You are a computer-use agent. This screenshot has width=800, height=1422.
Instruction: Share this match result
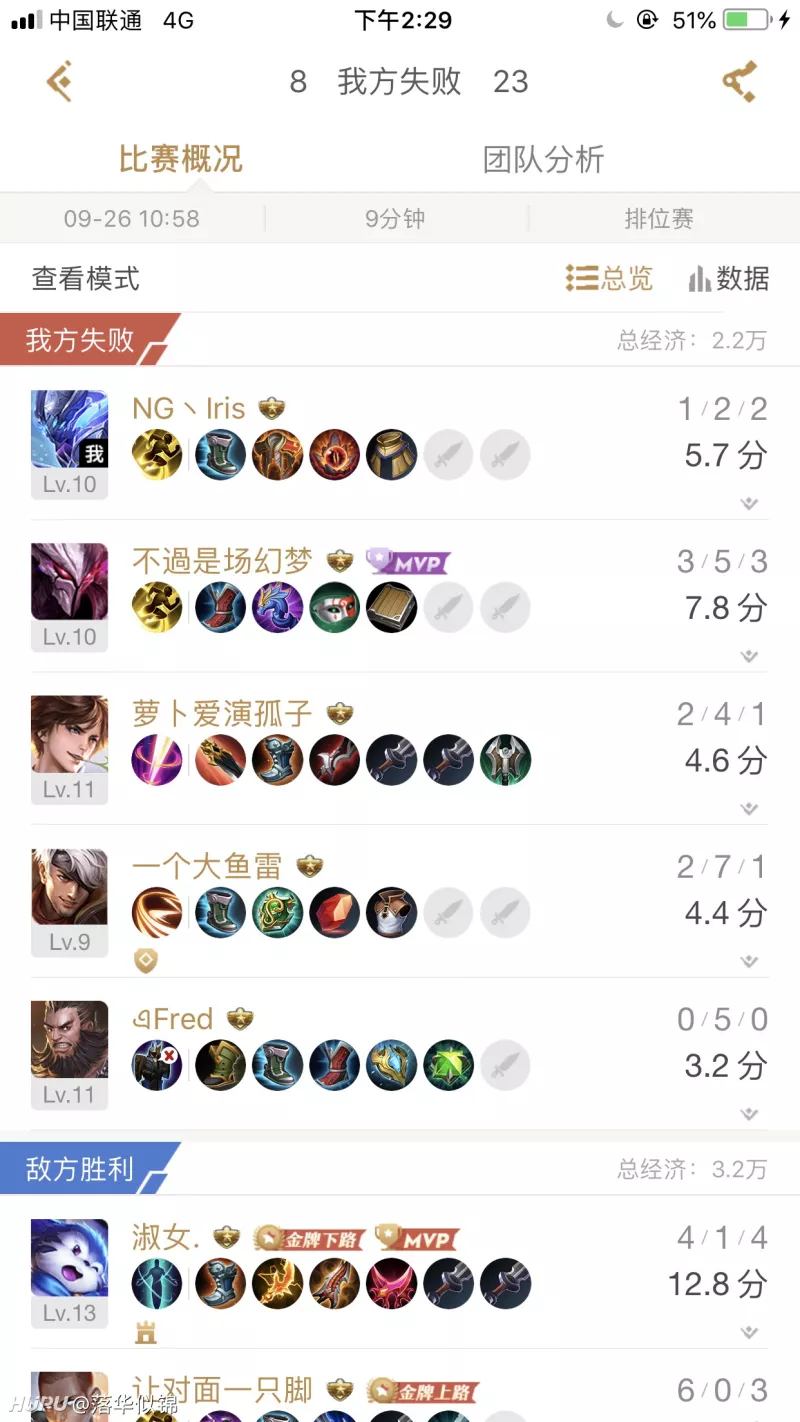click(740, 81)
